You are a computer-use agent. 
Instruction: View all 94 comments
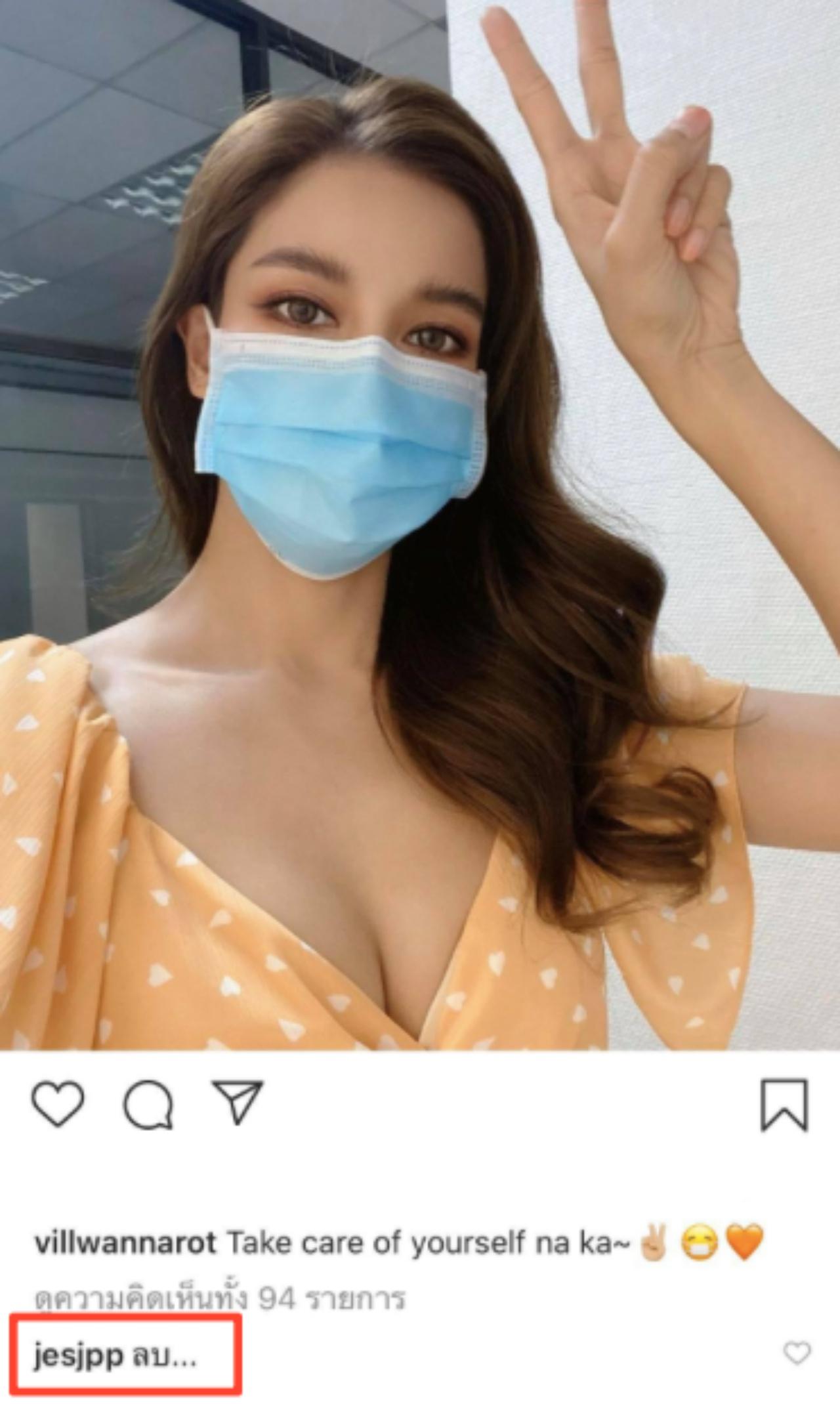[x=220, y=1298]
